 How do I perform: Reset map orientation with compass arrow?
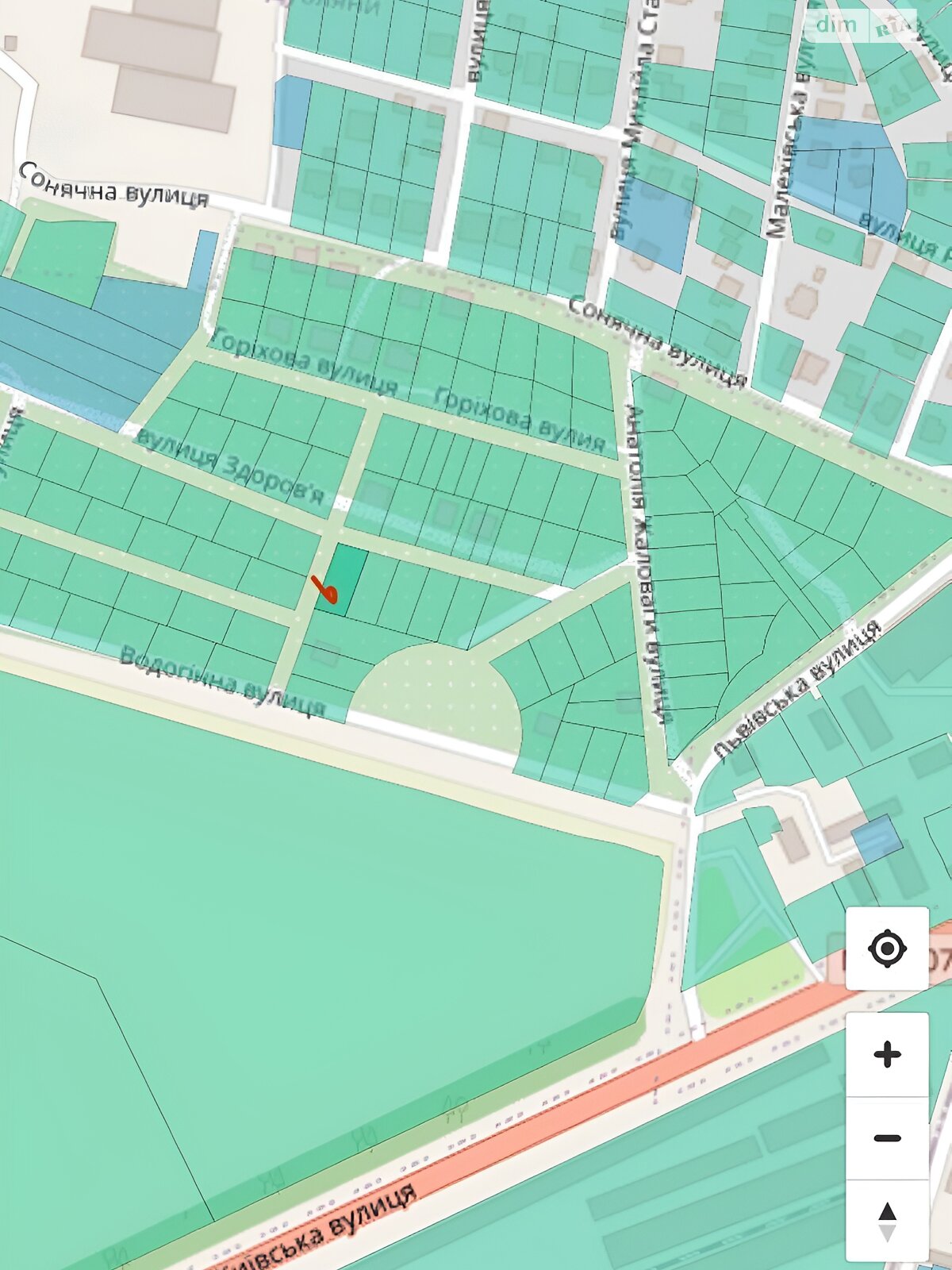[887, 1221]
